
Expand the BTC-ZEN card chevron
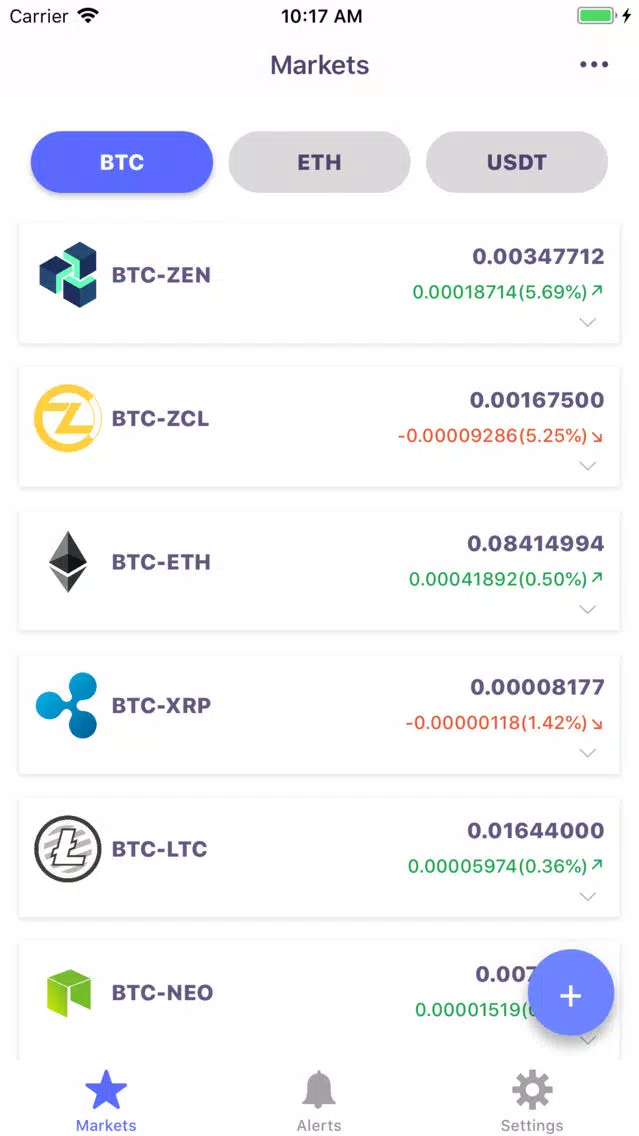pos(588,322)
